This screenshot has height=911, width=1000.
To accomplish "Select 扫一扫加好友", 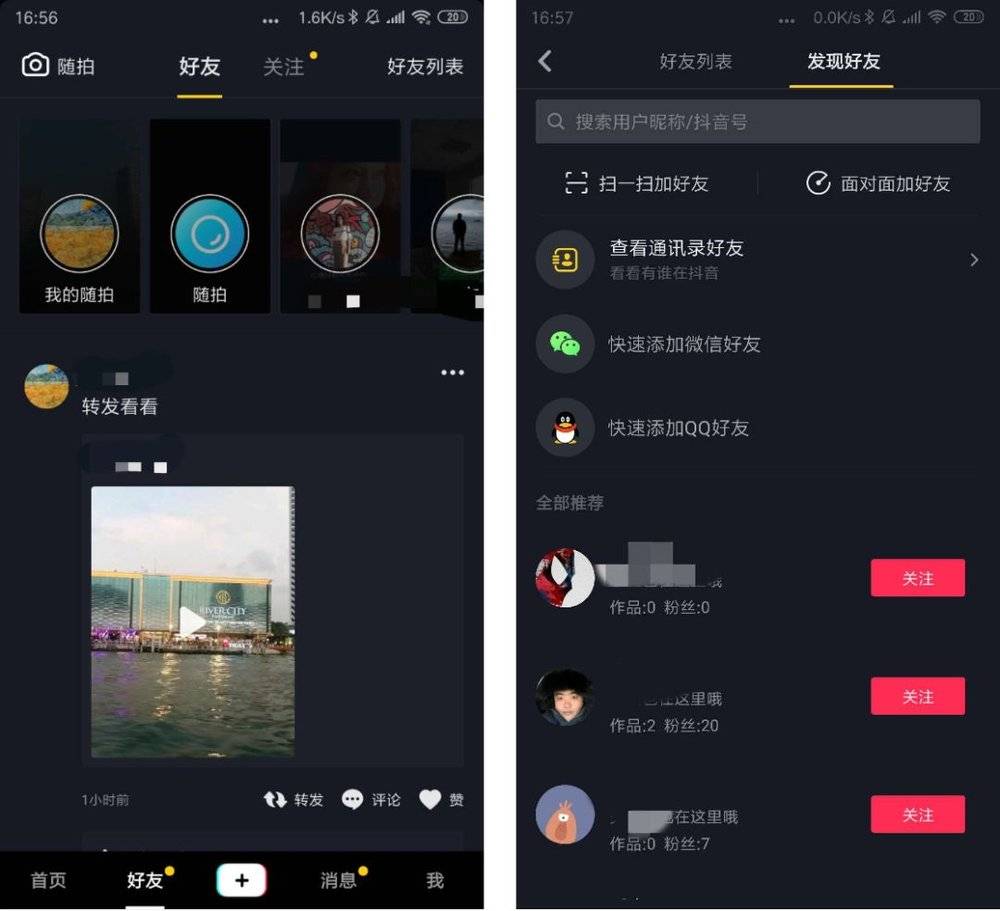I will point(637,184).
